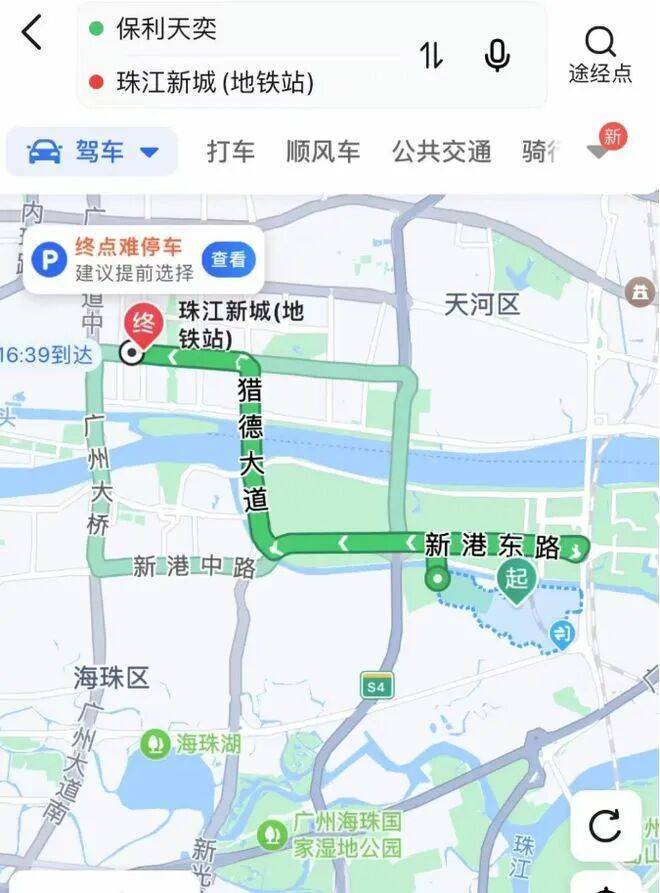Refresh the route with the reload button
This screenshot has height=893, width=660.
tap(605, 826)
